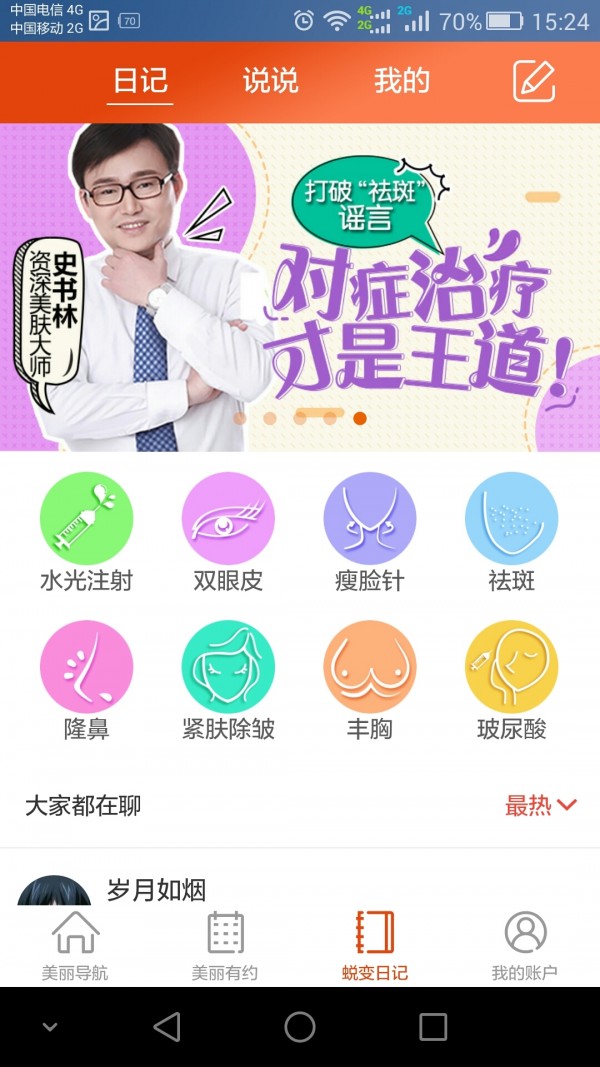This screenshot has width=600, height=1067.
Task: Tap the compose diary edit icon
Action: tap(534, 81)
